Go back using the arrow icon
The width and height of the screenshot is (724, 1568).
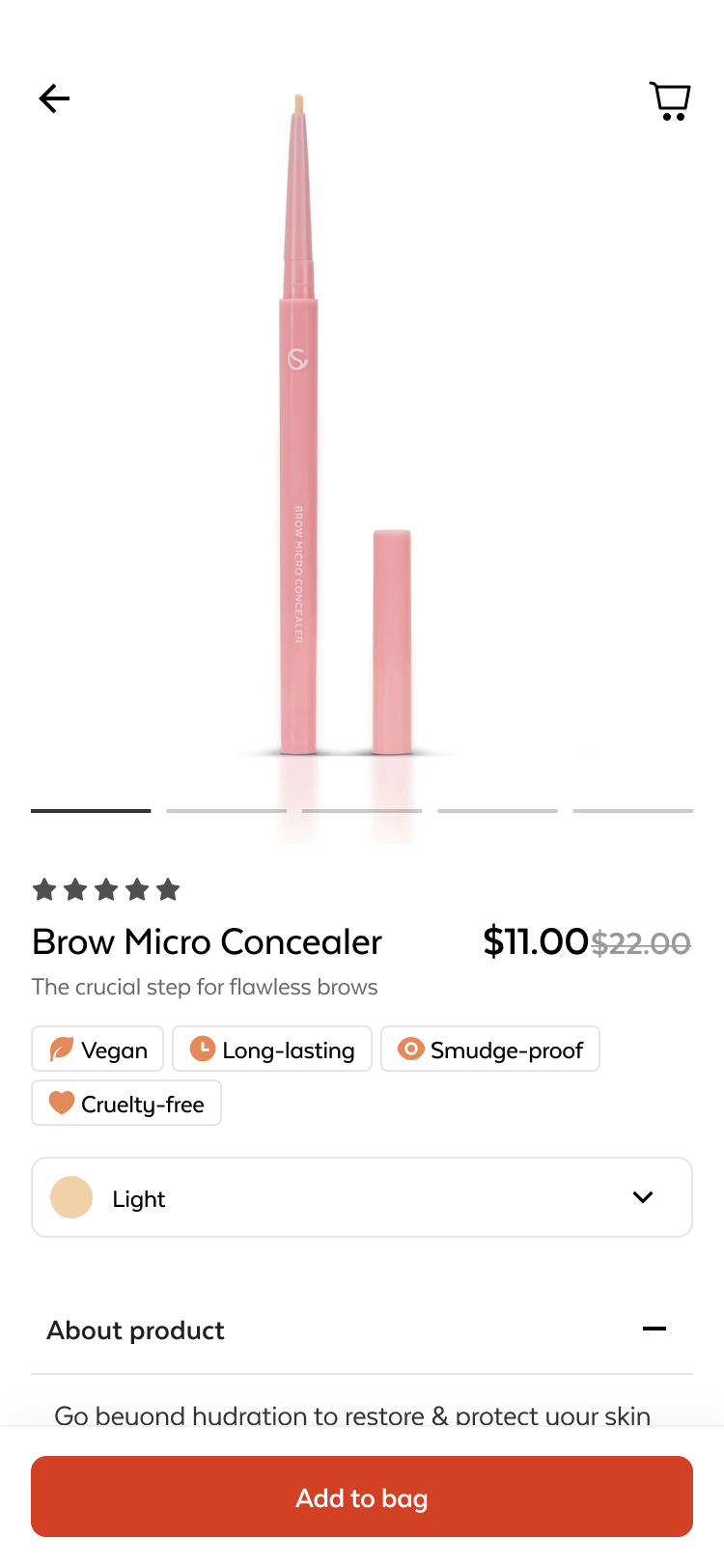pyautogui.click(x=54, y=98)
